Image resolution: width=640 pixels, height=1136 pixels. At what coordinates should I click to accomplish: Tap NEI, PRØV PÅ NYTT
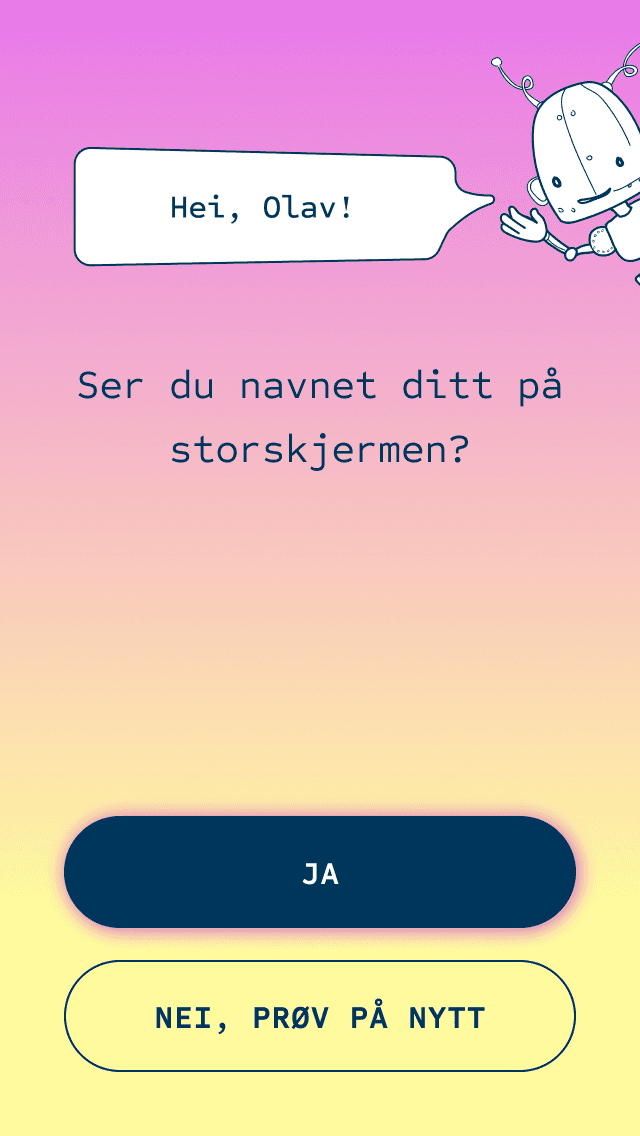[x=320, y=1017]
